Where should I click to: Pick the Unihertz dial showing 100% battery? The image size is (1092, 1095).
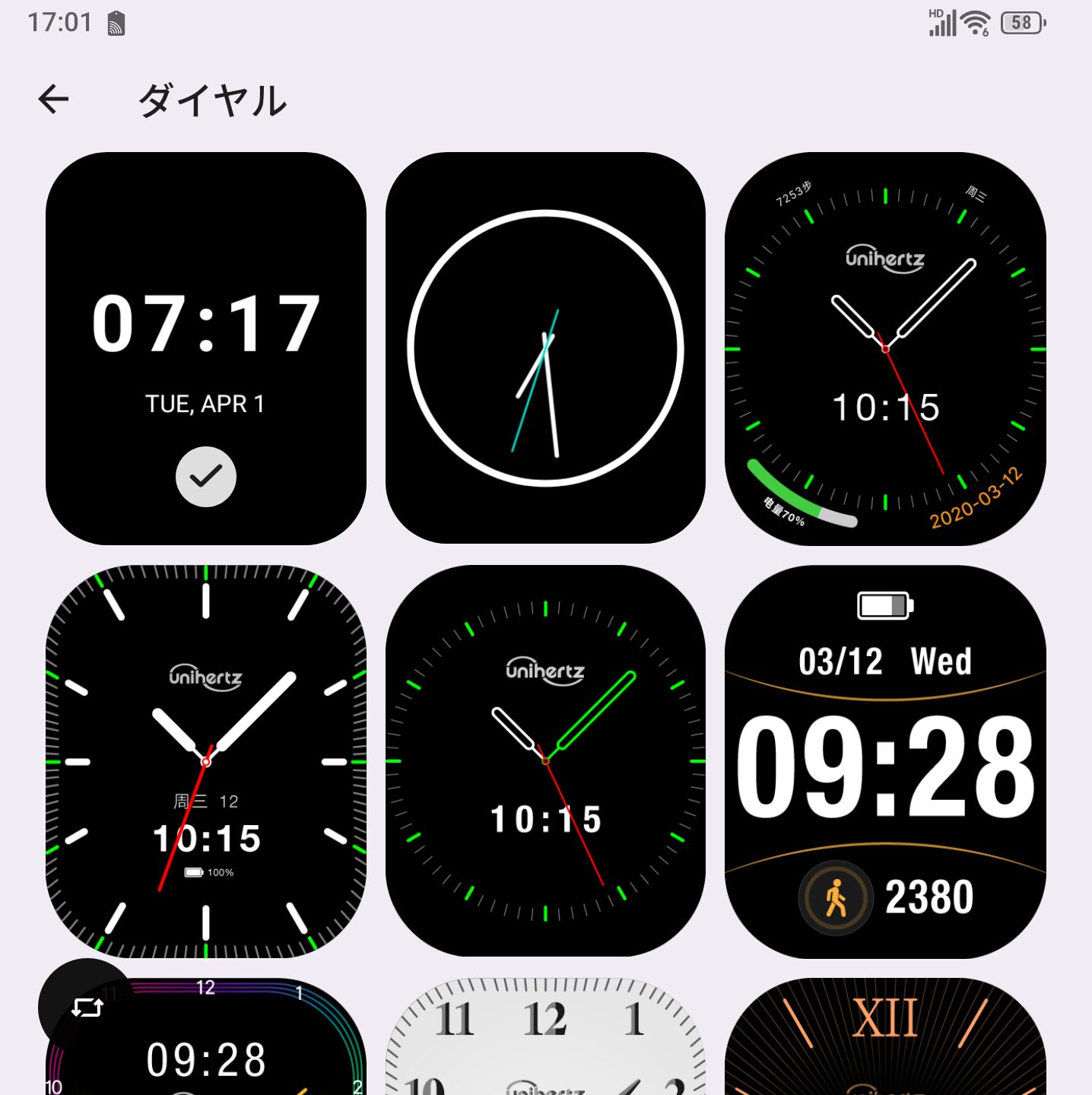(205, 760)
